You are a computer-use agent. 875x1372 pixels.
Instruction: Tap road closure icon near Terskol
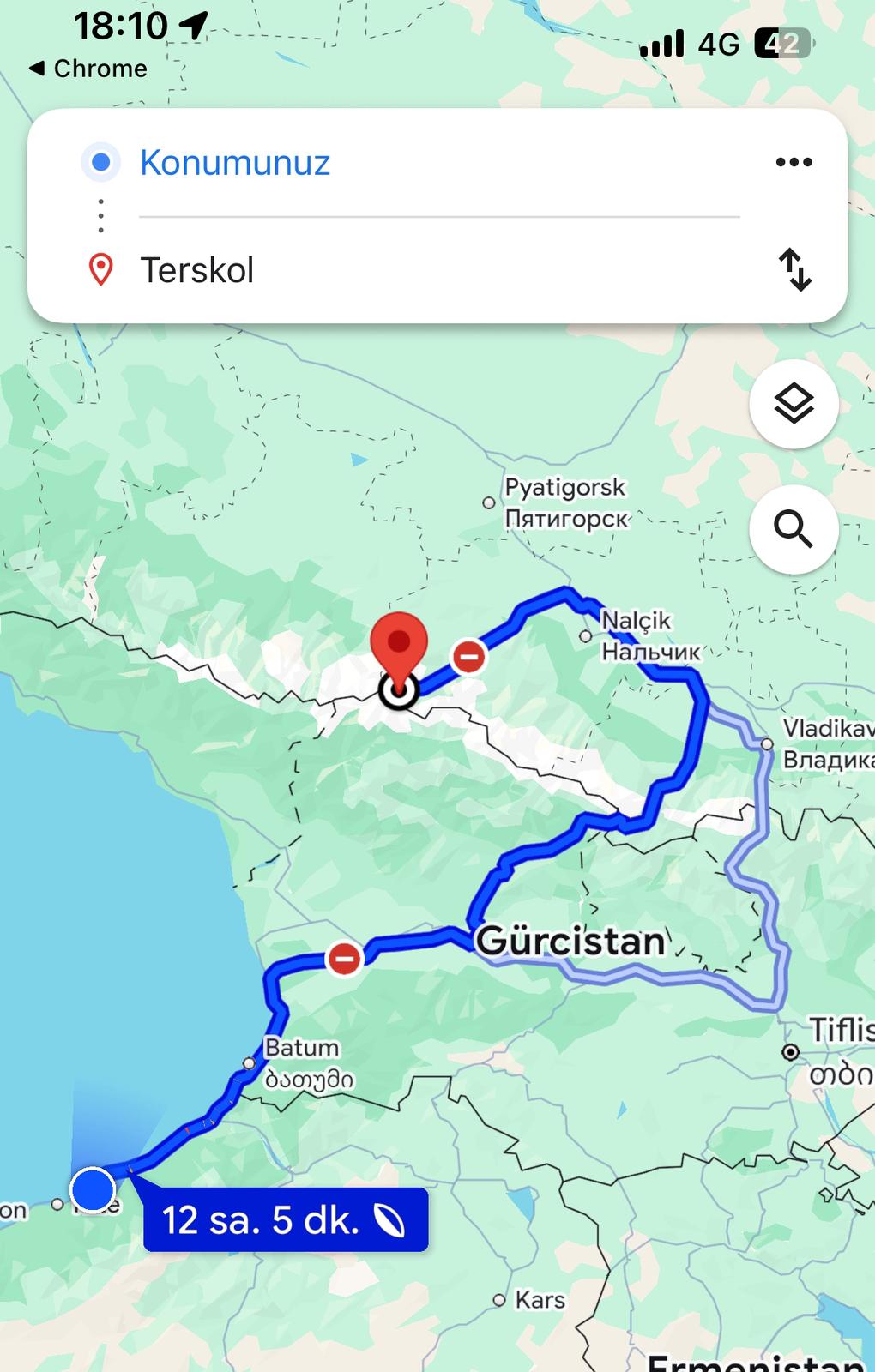click(x=468, y=657)
